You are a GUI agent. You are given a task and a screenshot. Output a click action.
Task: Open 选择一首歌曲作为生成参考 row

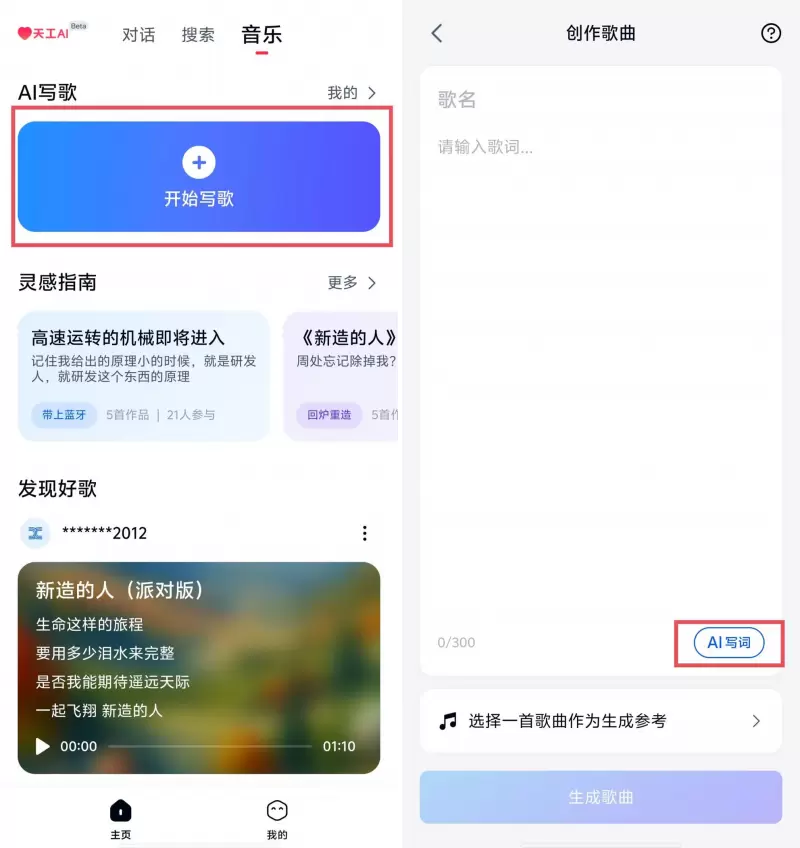[600, 721]
